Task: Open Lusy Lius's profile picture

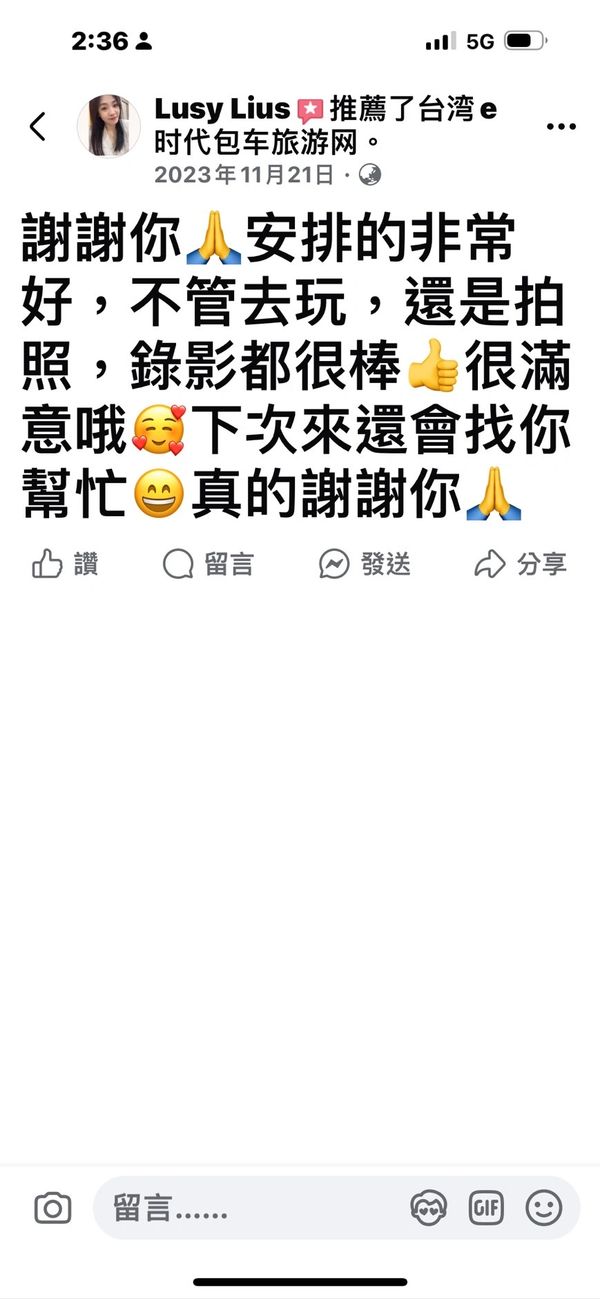Action: click(x=109, y=127)
